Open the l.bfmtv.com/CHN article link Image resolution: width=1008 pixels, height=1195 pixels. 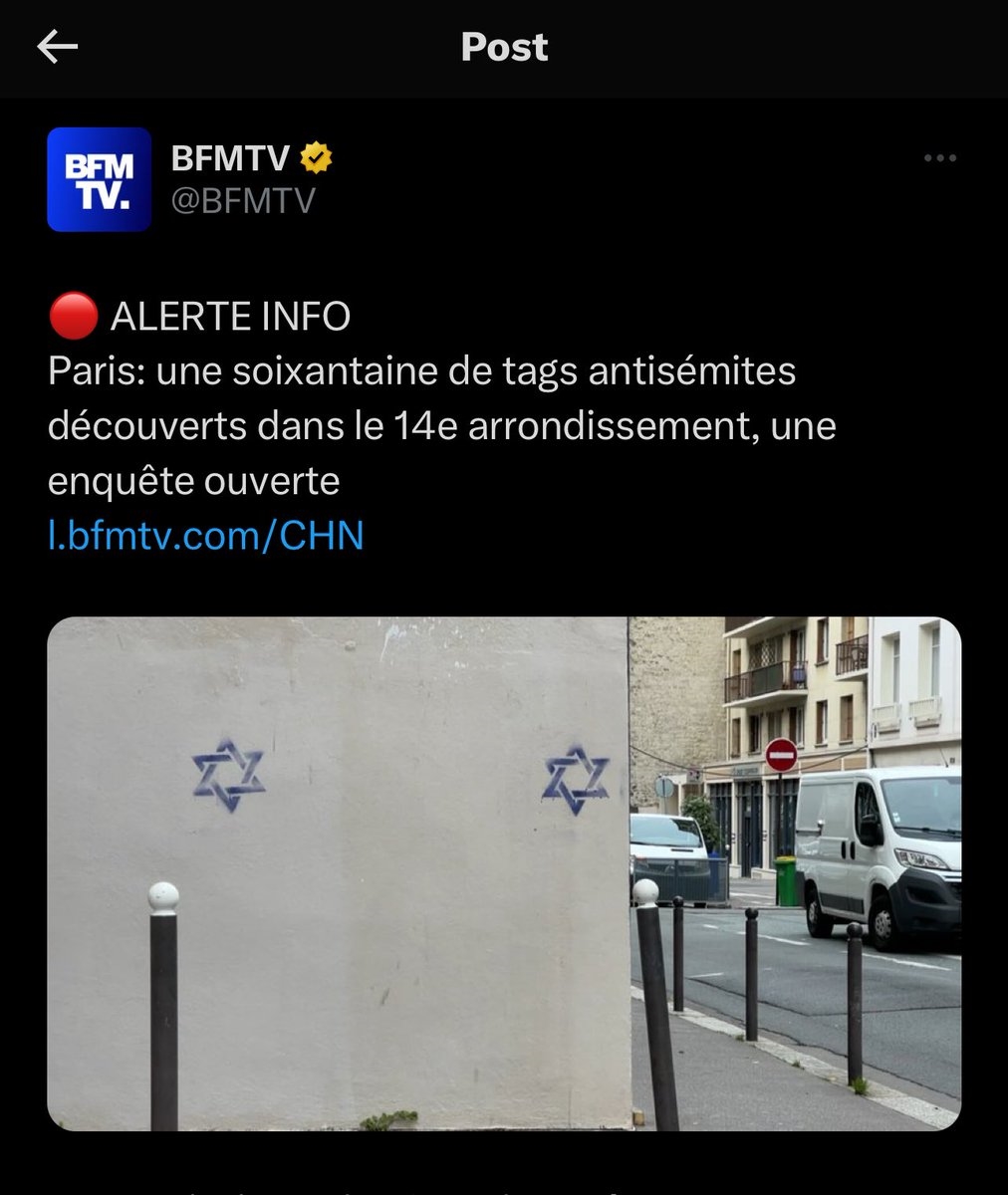pos(206,536)
